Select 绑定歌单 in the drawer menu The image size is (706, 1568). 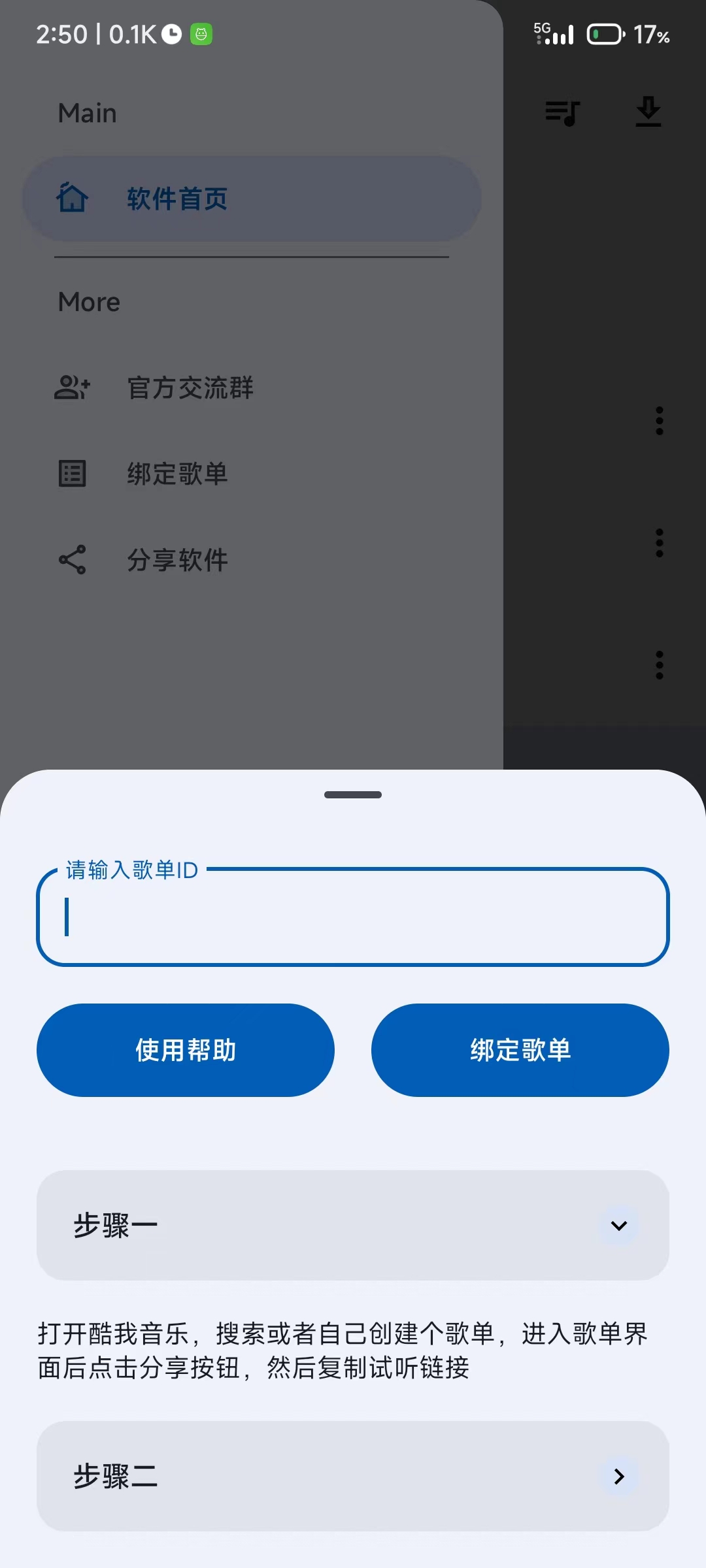click(176, 474)
